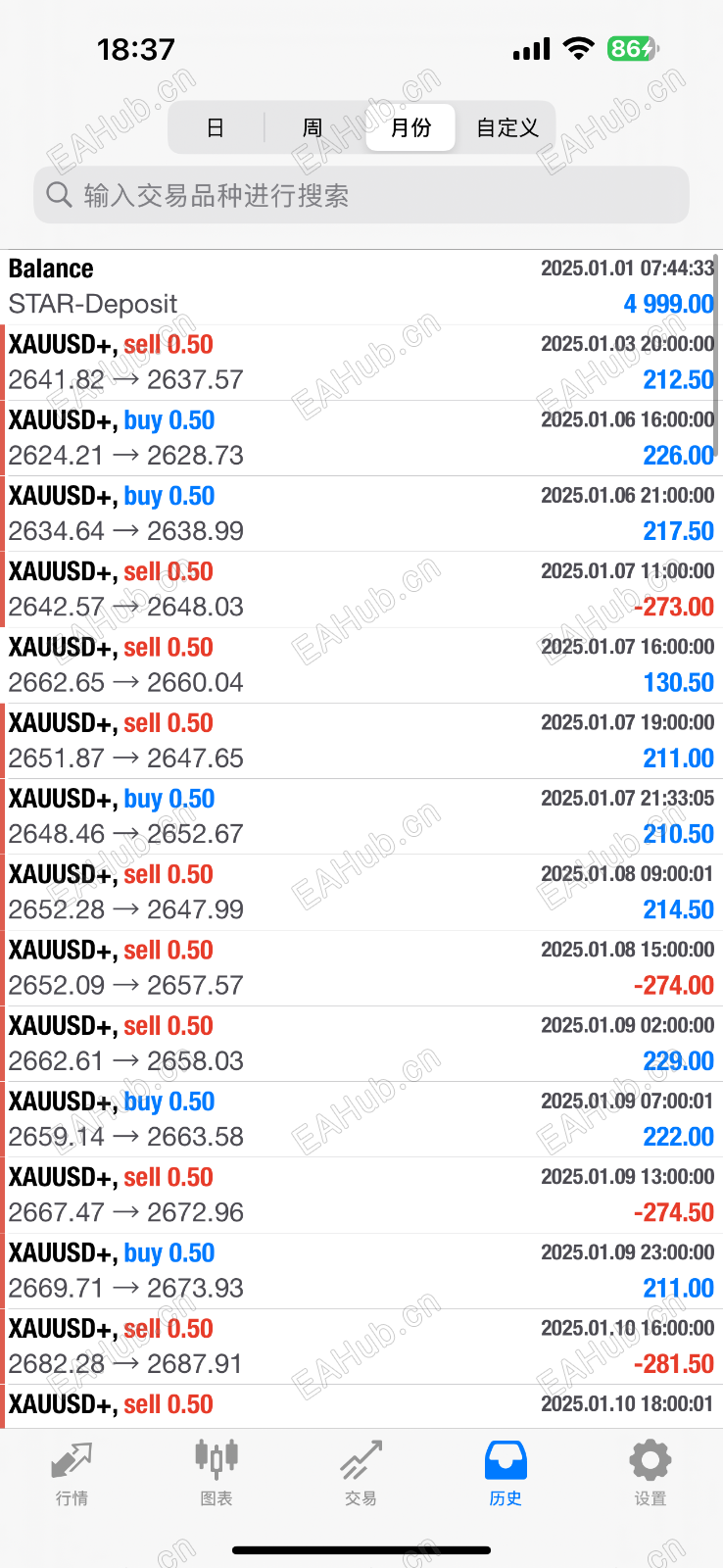This screenshot has width=723, height=1568.
Task: Open the 历史 (history) tab
Action: pos(506,1471)
